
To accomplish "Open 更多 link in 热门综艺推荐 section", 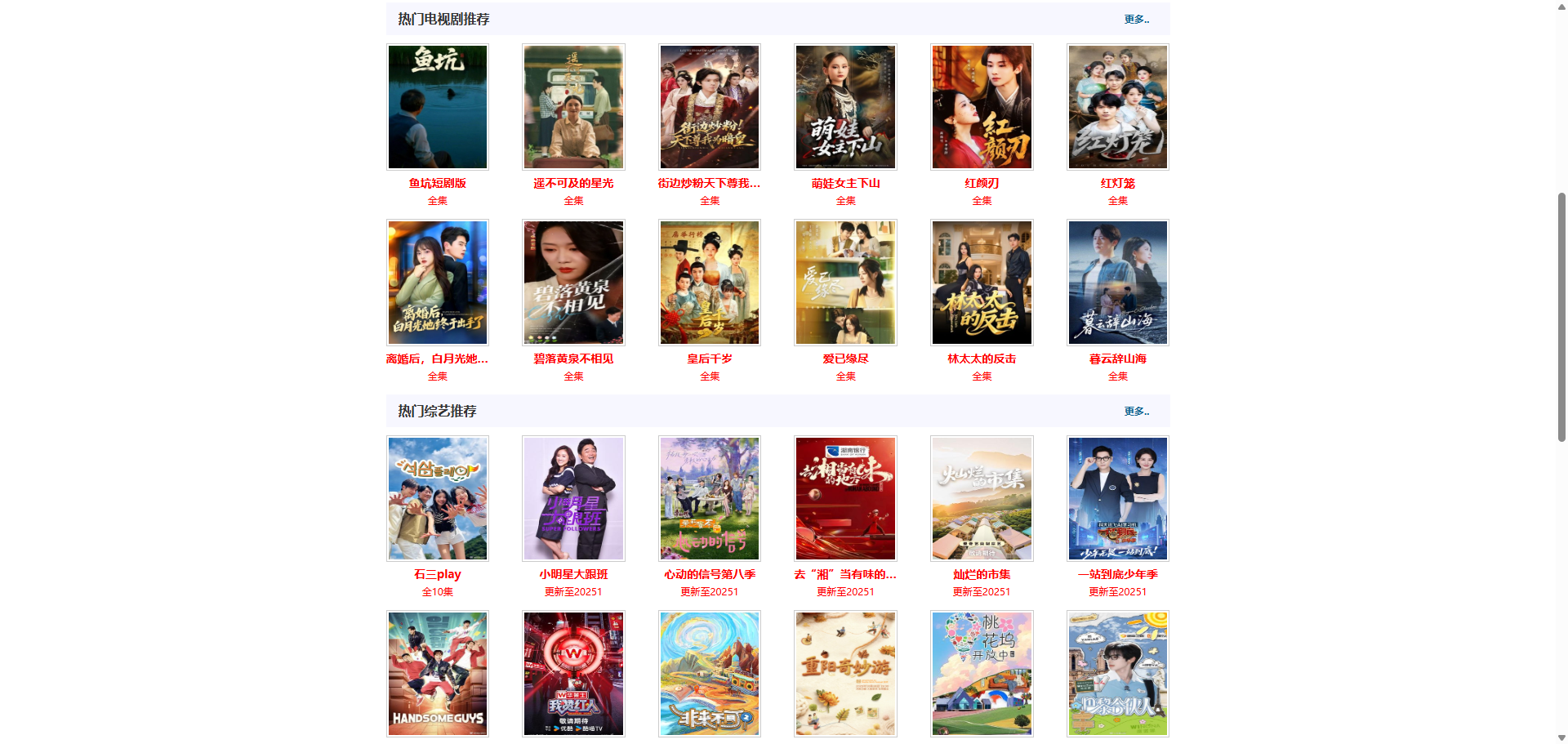I will click(x=1135, y=411).
